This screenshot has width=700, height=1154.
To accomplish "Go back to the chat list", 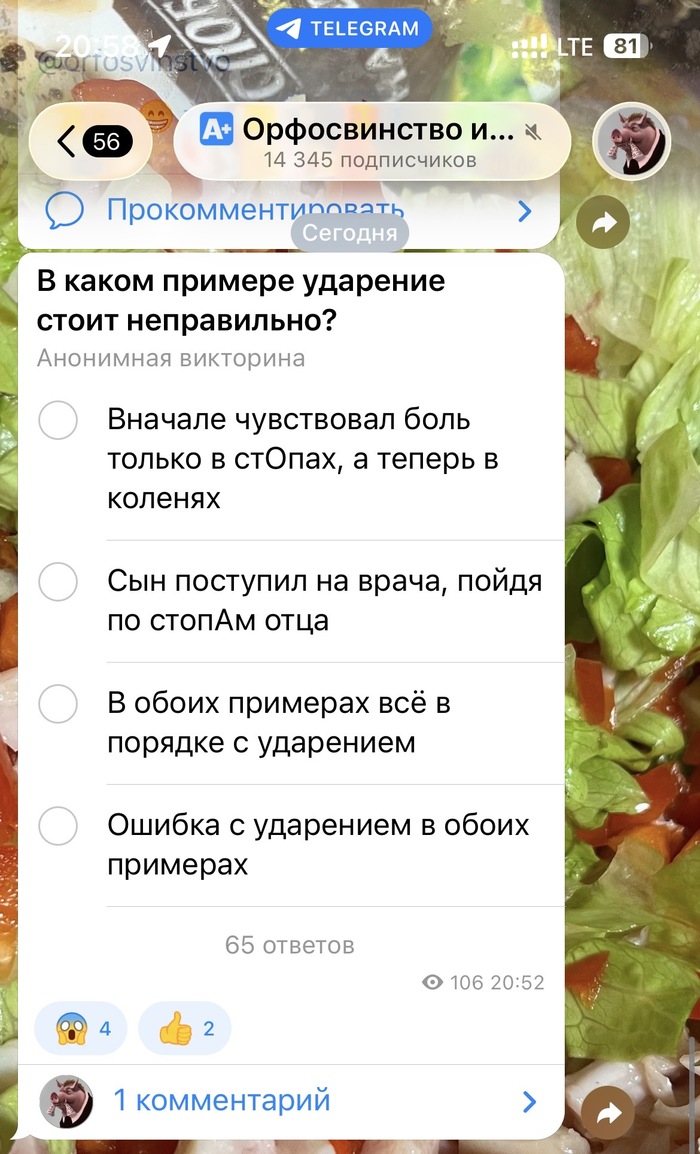I will point(90,142).
